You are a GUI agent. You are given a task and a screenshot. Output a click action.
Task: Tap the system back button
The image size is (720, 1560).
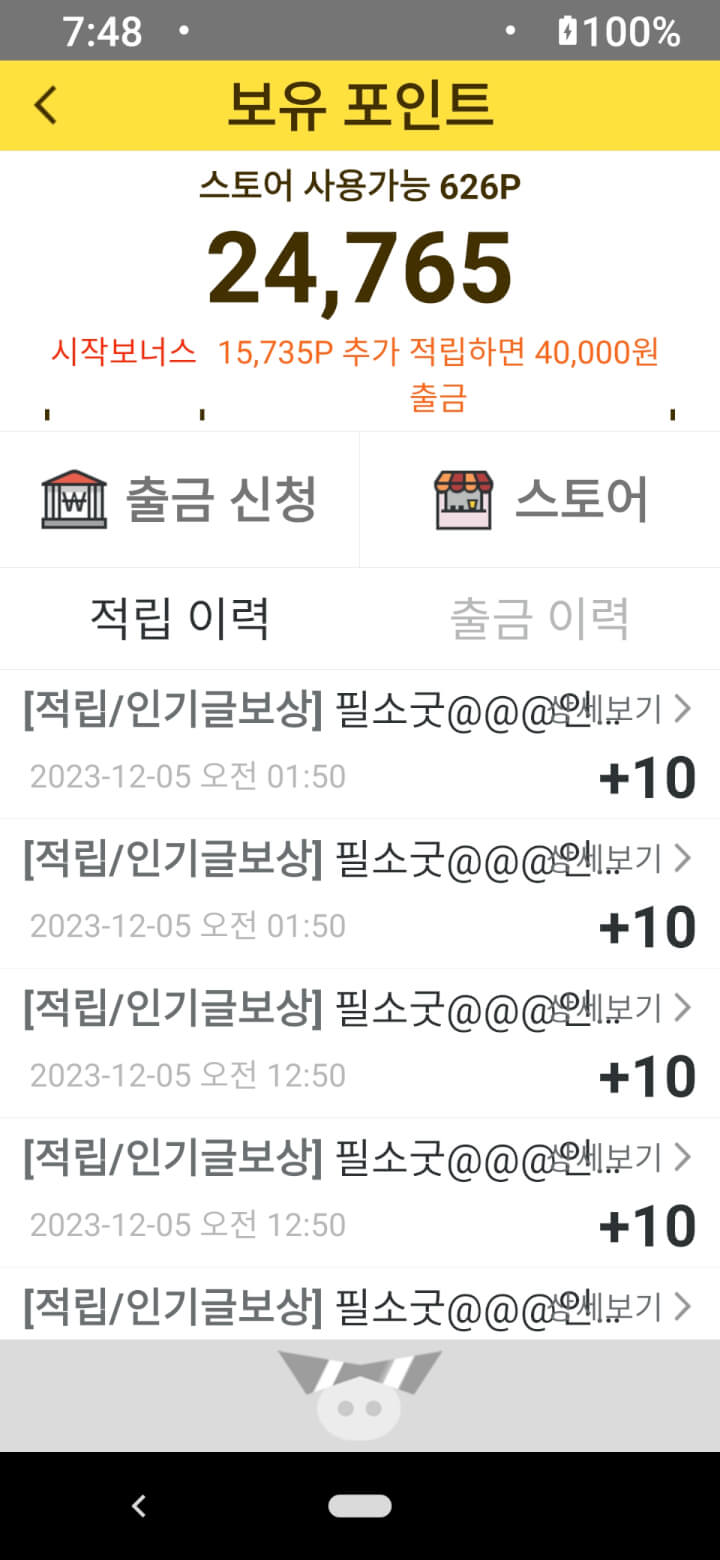[x=140, y=1506]
